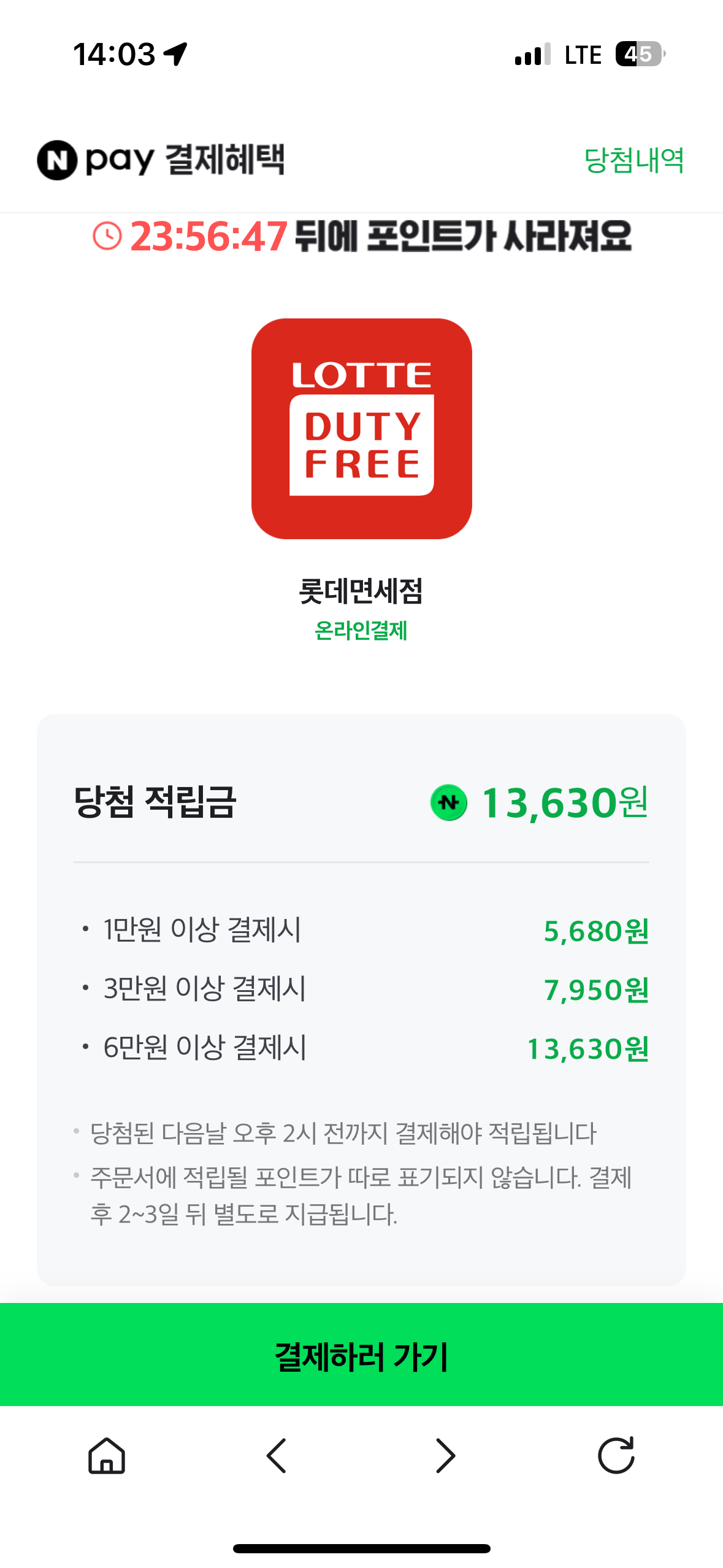Tap the 결제하러 가기 button
This screenshot has height=1568, width=723.
pos(361,1356)
